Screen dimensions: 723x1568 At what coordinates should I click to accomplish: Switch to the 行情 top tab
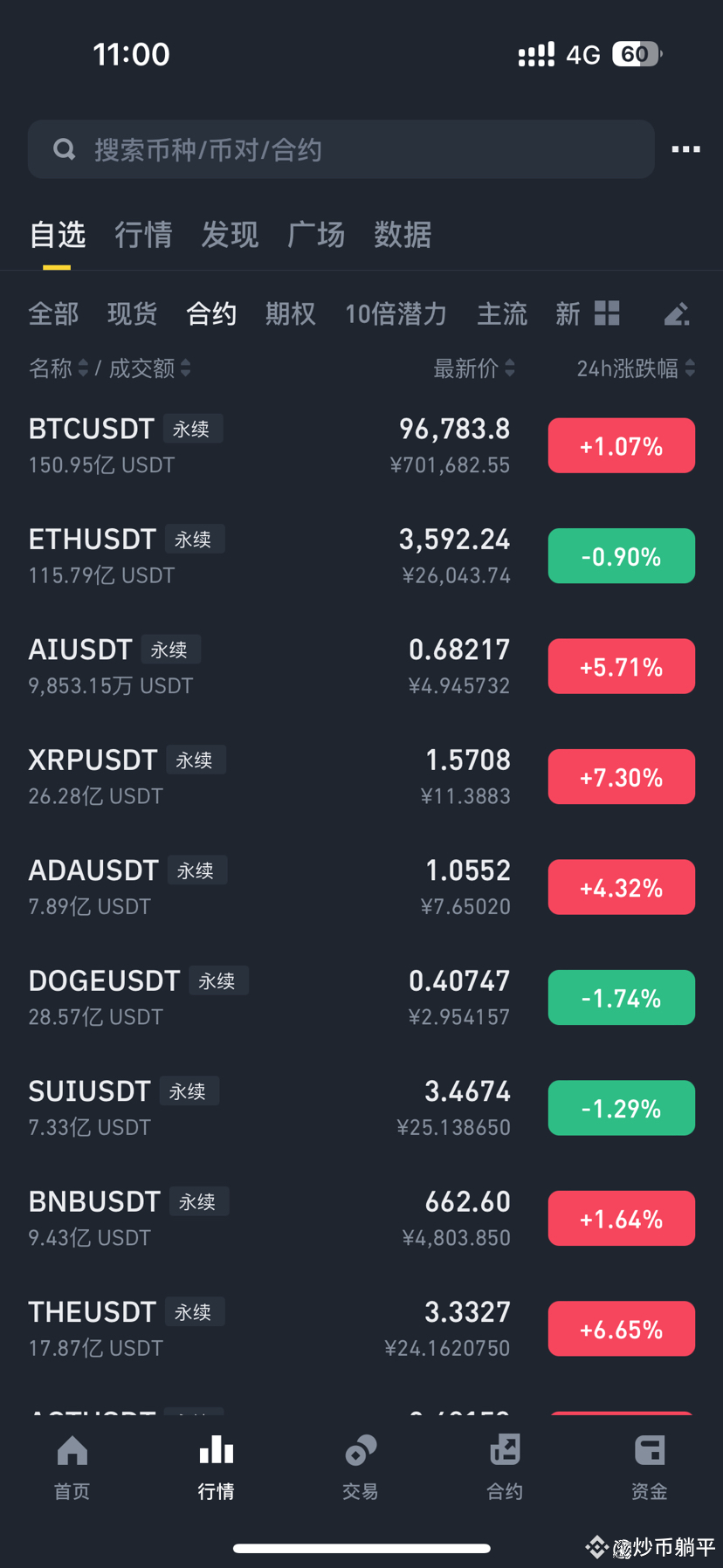click(143, 235)
